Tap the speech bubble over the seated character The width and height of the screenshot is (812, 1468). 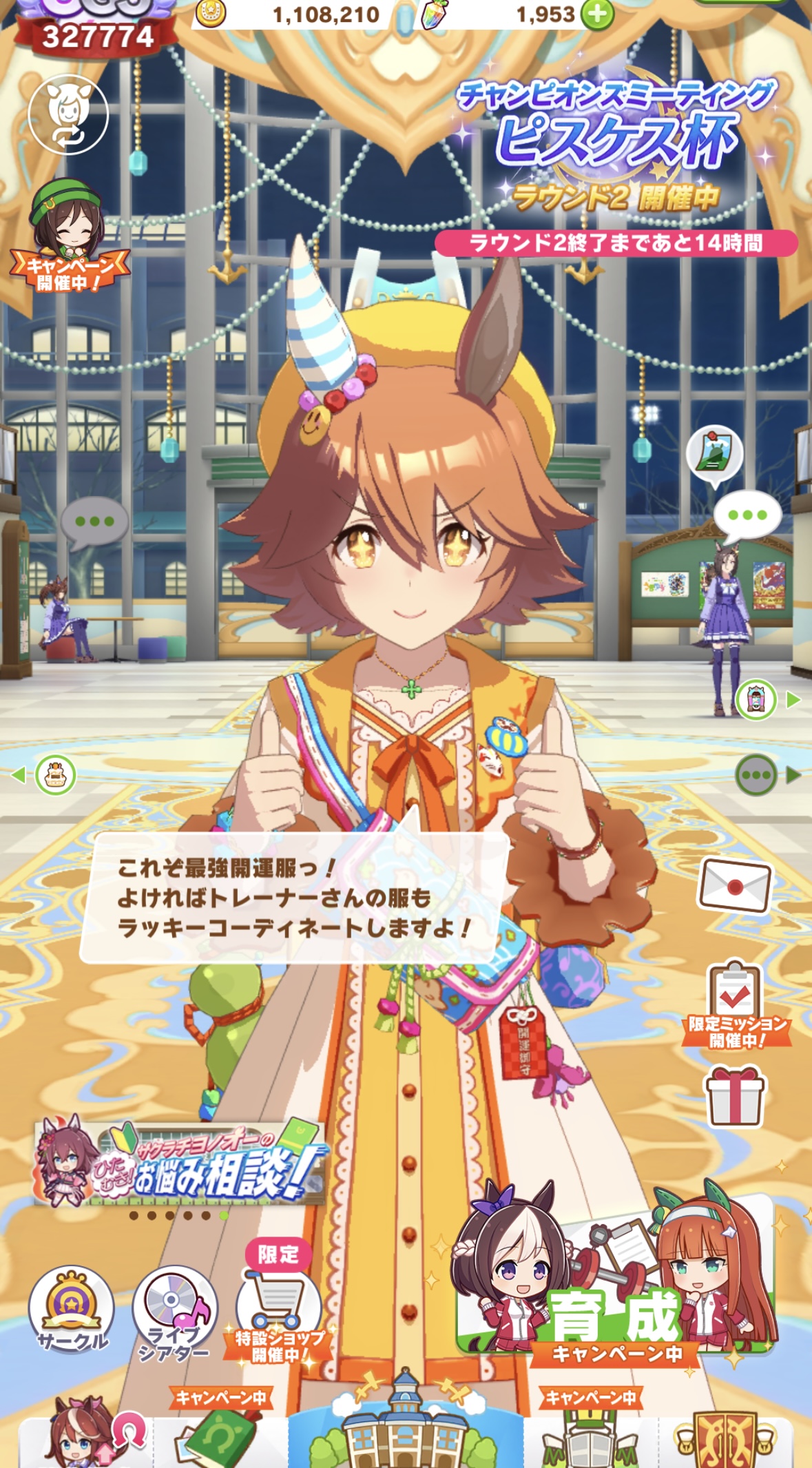(x=94, y=523)
